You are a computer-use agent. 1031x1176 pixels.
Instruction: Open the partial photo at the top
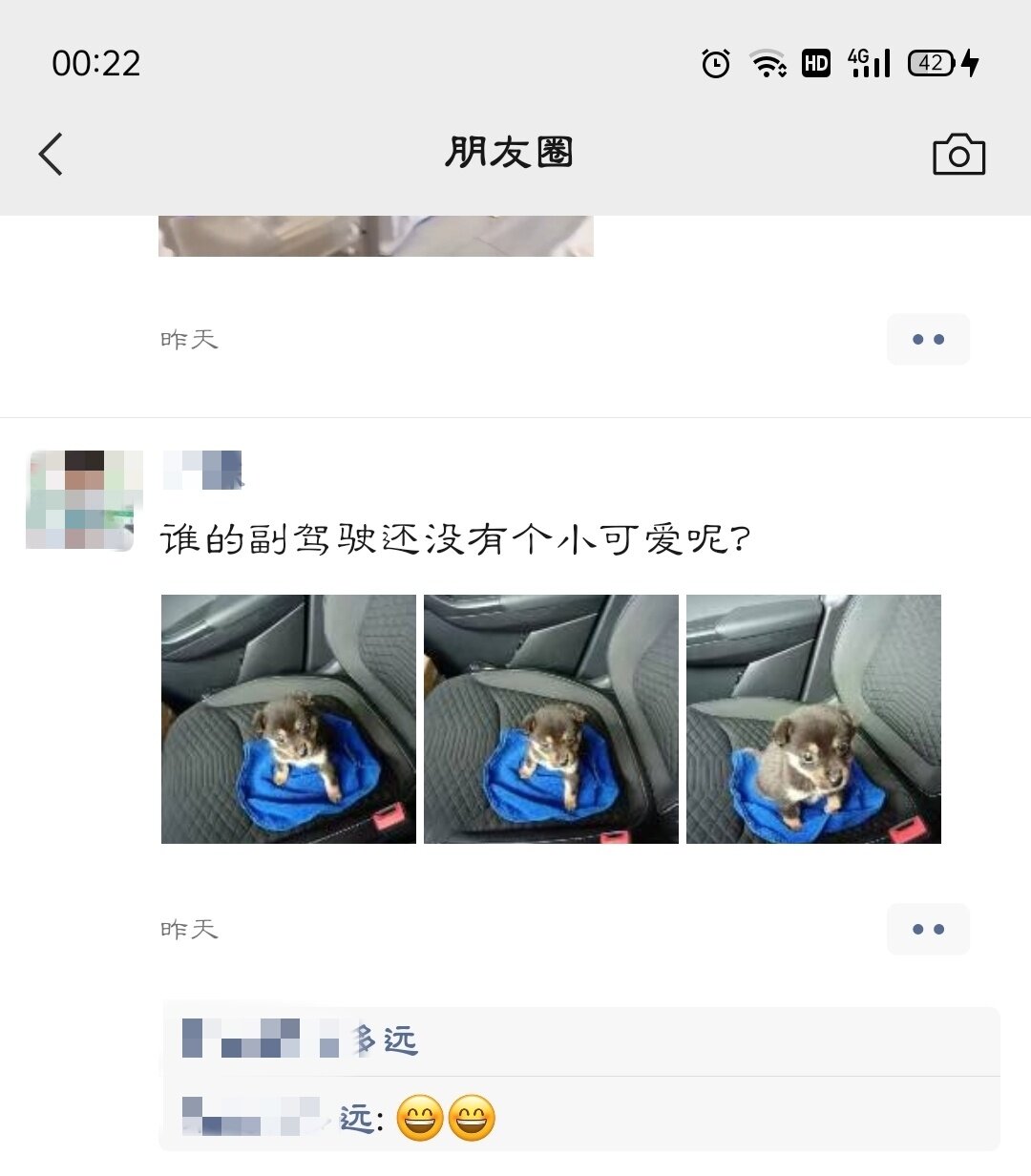[375, 236]
